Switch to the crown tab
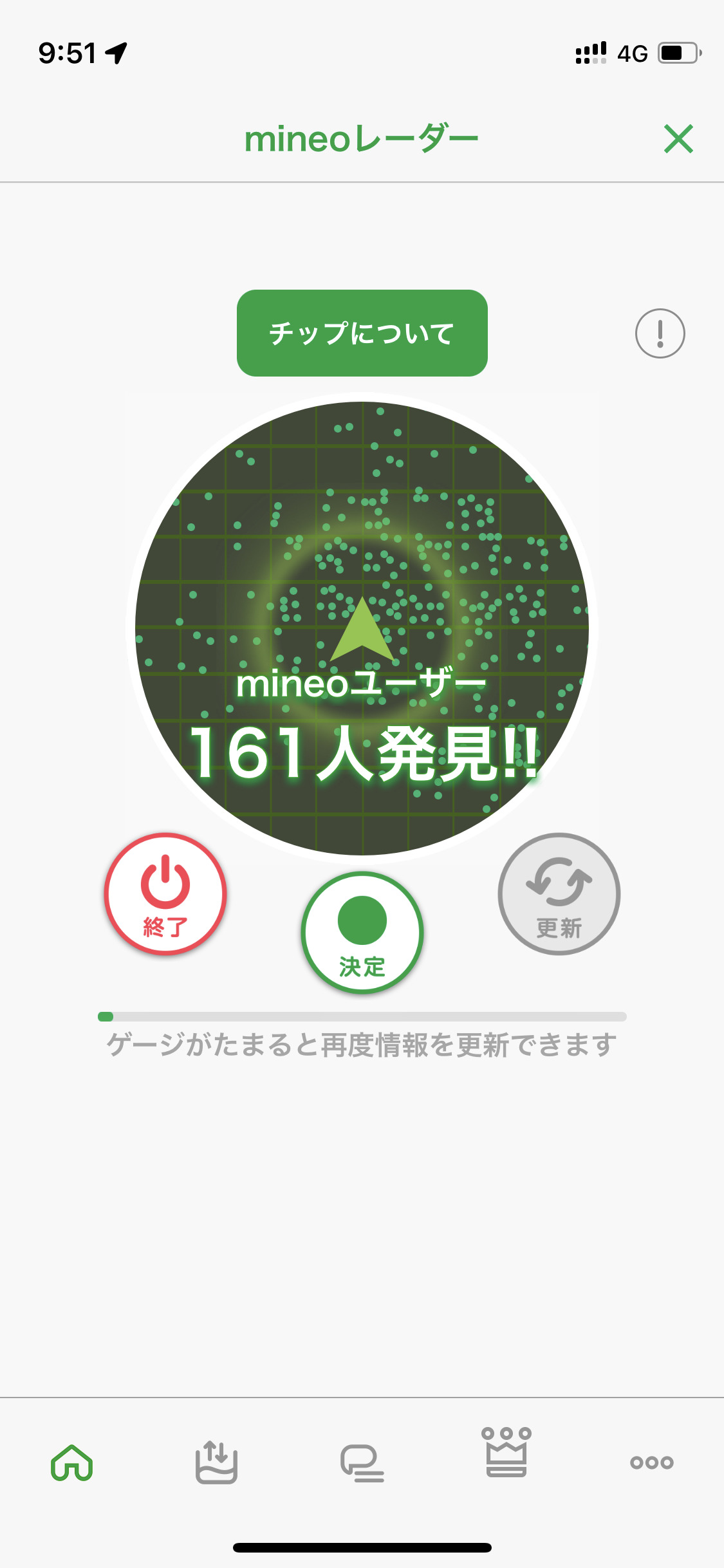724x1568 pixels. click(x=506, y=1452)
